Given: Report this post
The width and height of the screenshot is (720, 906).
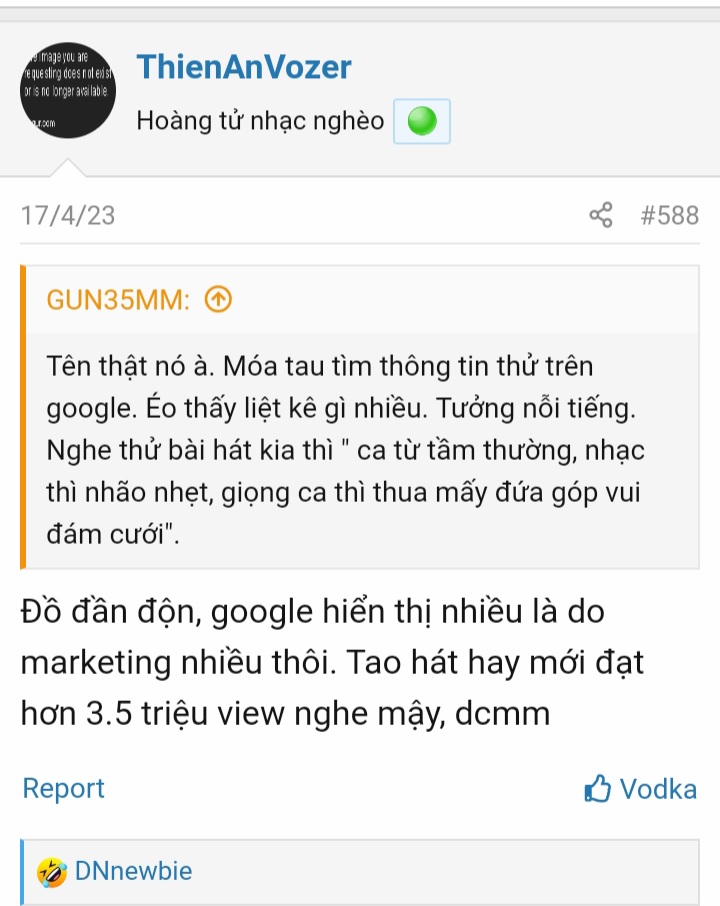Looking at the screenshot, I should pos(63,788).
